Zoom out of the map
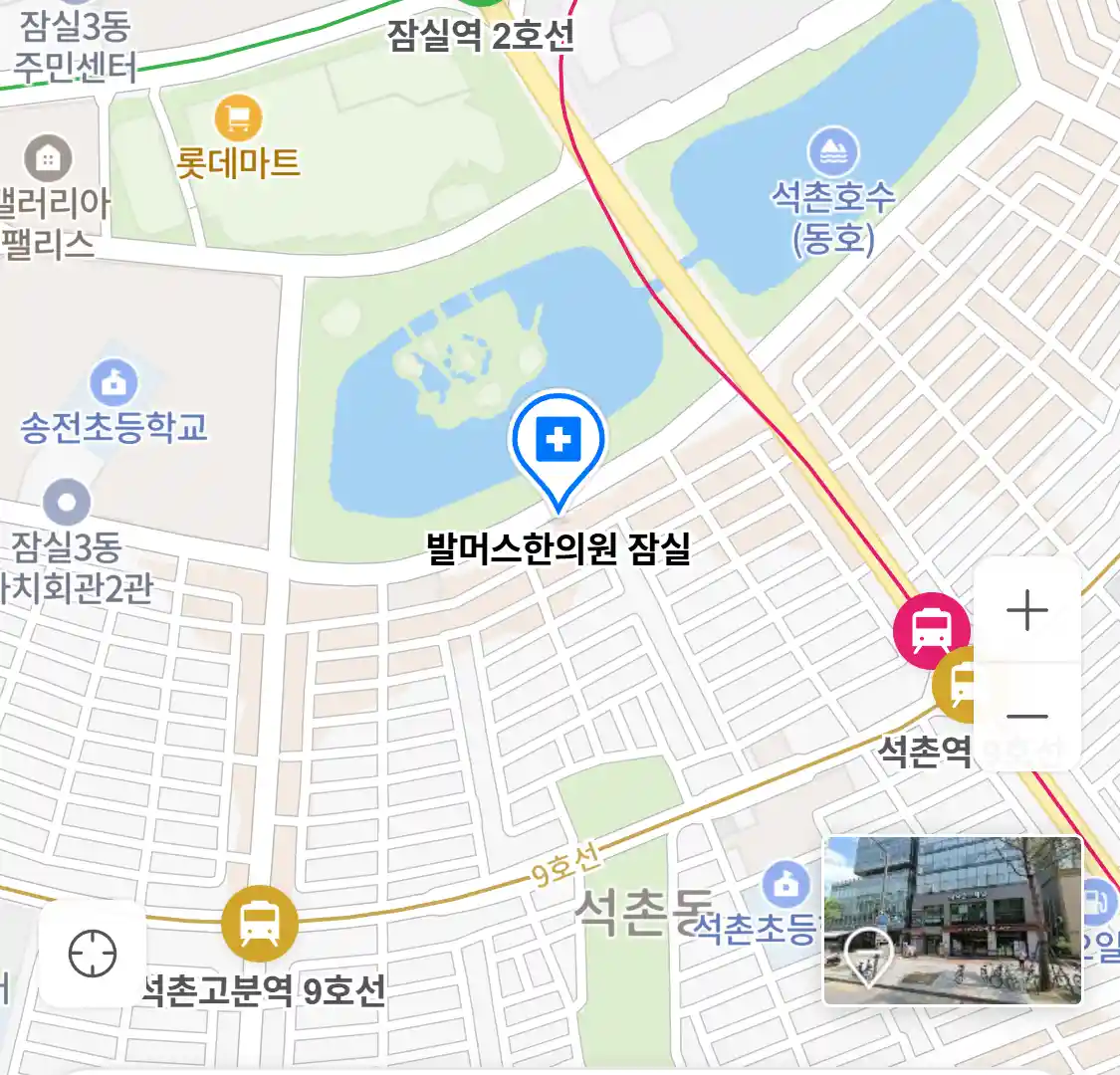This screenshot has height=1075, width=1120. coord(1026,716)
